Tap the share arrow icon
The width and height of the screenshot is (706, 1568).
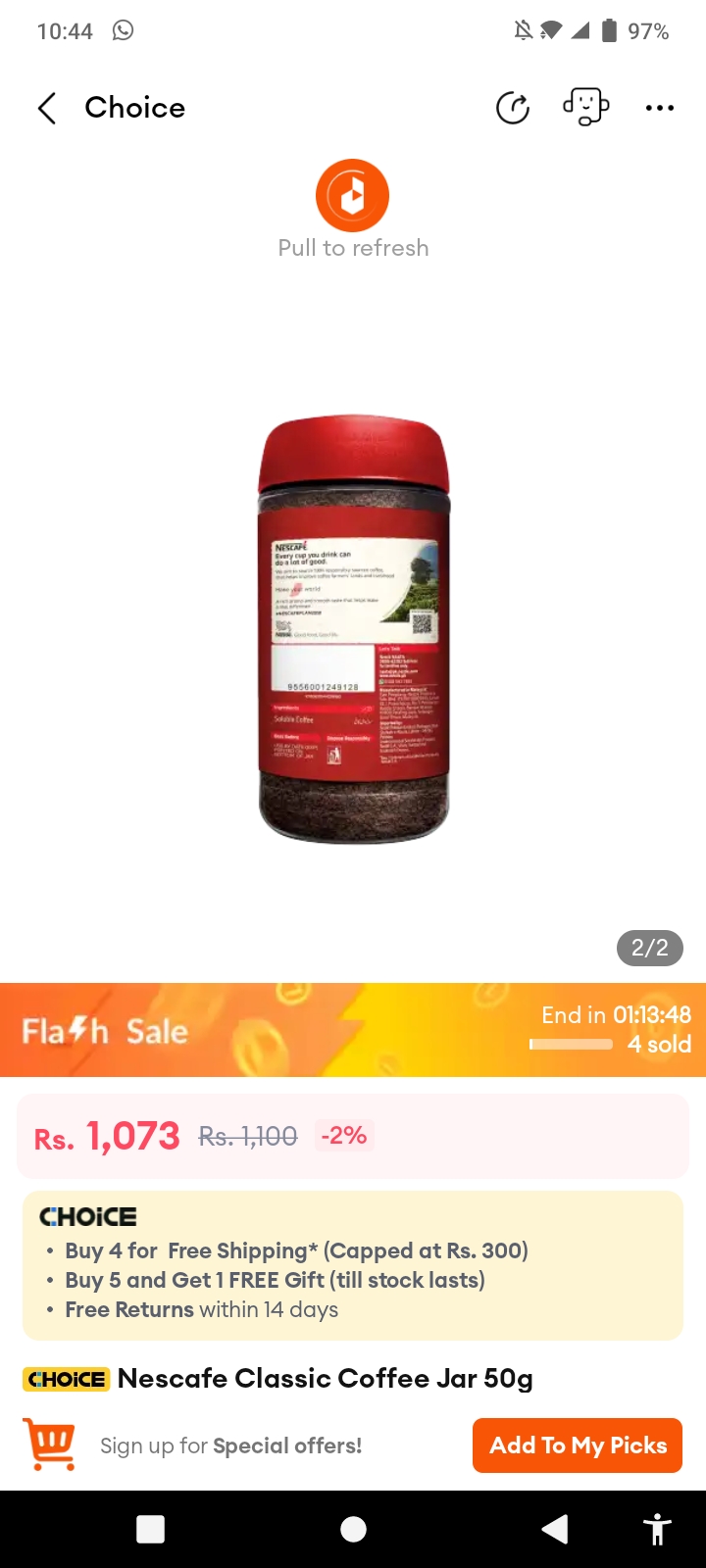pyautogui.click(x=512, y=108)
